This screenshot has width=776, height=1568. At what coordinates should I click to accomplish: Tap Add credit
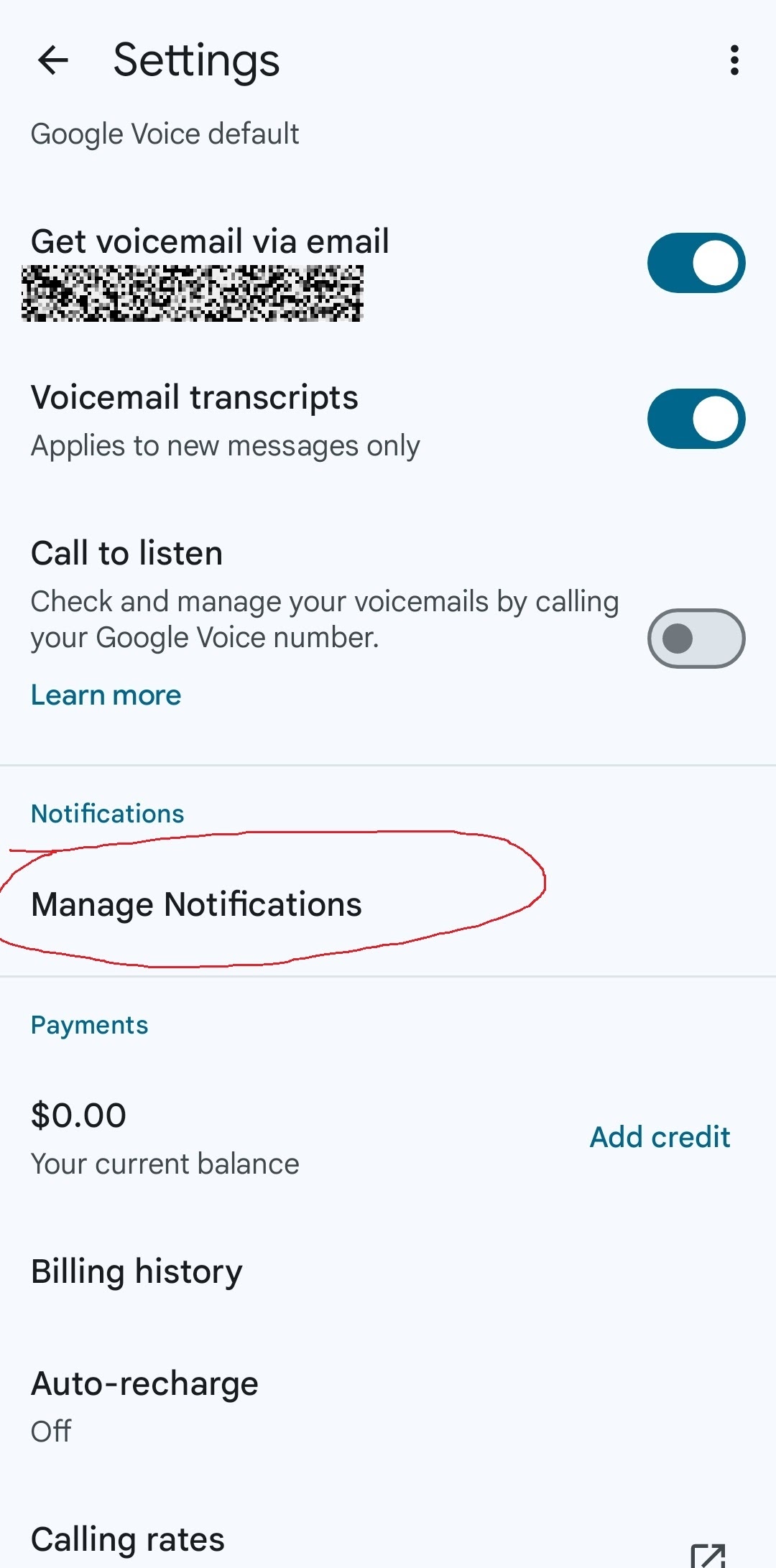tap(660, 1137)
